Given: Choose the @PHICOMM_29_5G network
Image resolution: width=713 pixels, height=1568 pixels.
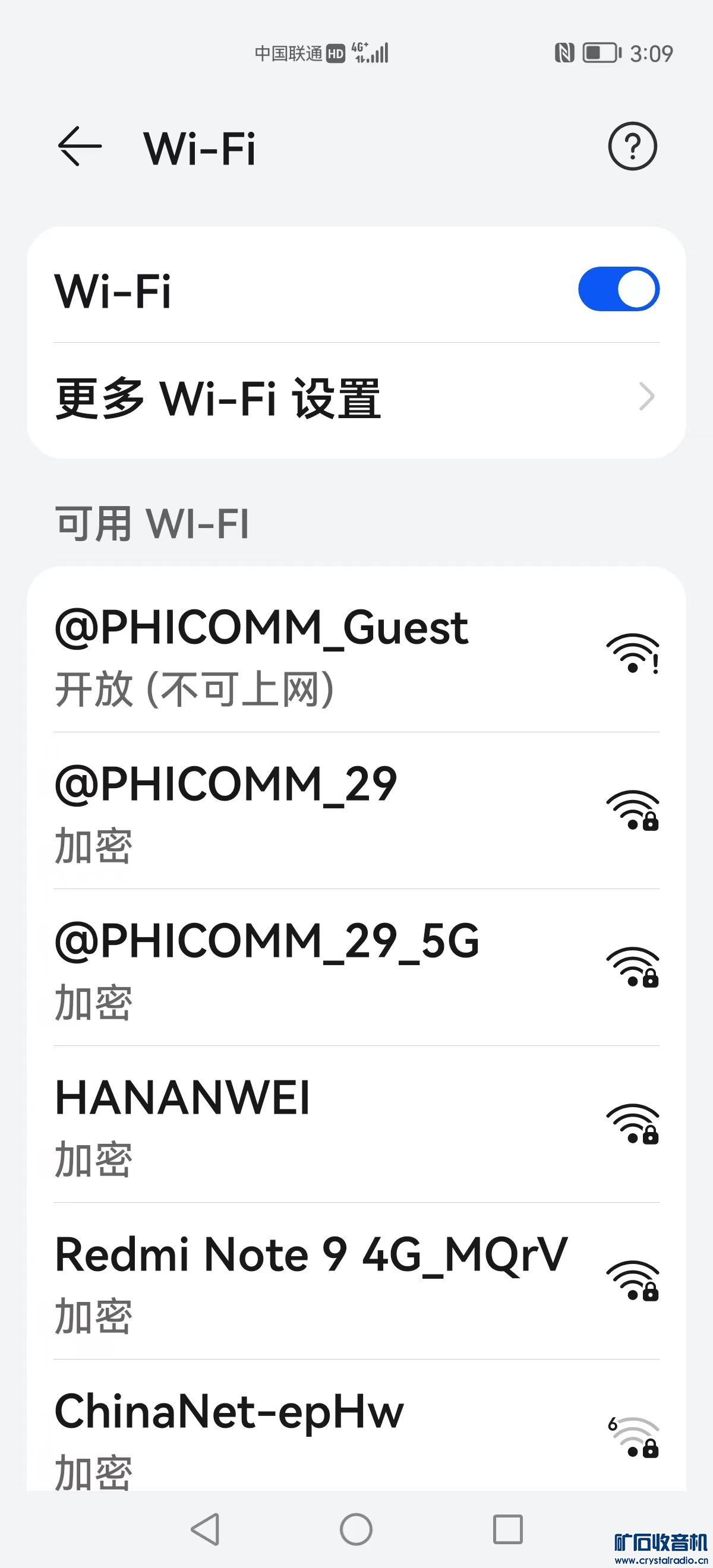Looking at the screenshot, I should pos(356,969).
